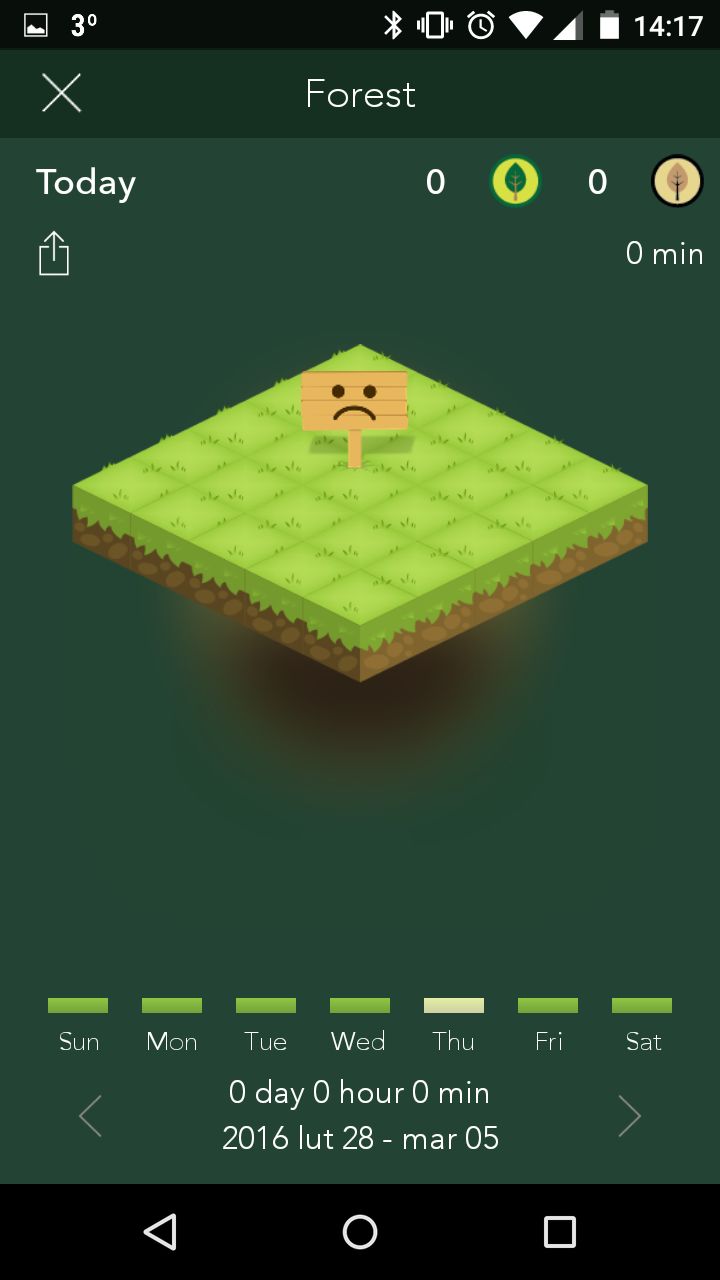Go to the home screen
This screenshot has height=1280, width=720.
point(360,1232)
